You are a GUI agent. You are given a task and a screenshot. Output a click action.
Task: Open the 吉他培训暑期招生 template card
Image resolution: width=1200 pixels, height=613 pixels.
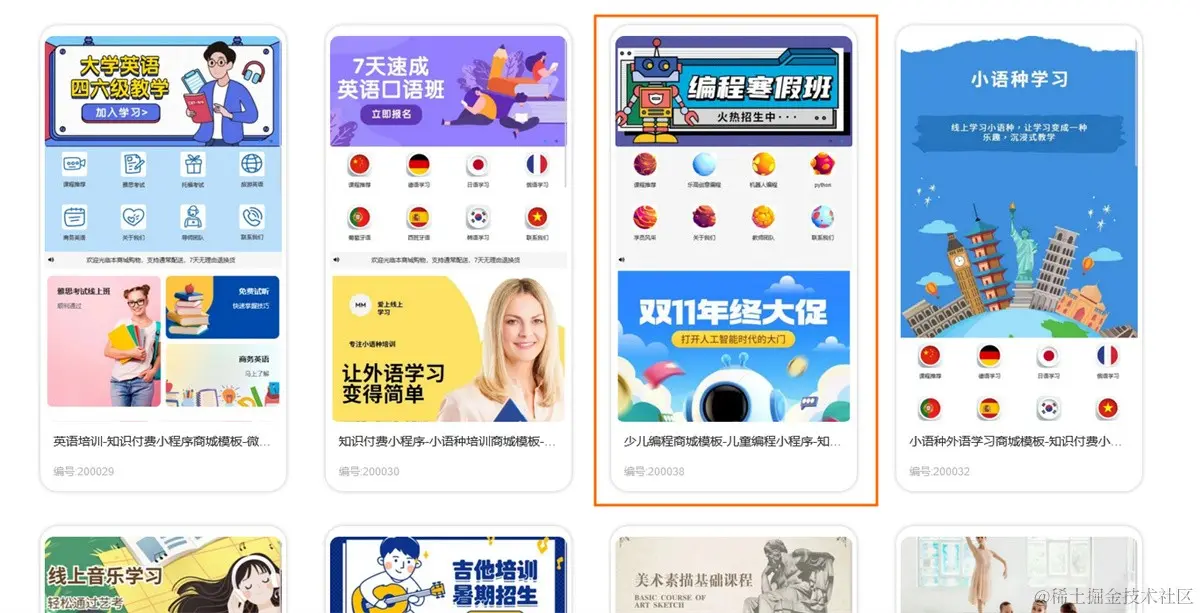pyautogui.click(x=448, y=572)
